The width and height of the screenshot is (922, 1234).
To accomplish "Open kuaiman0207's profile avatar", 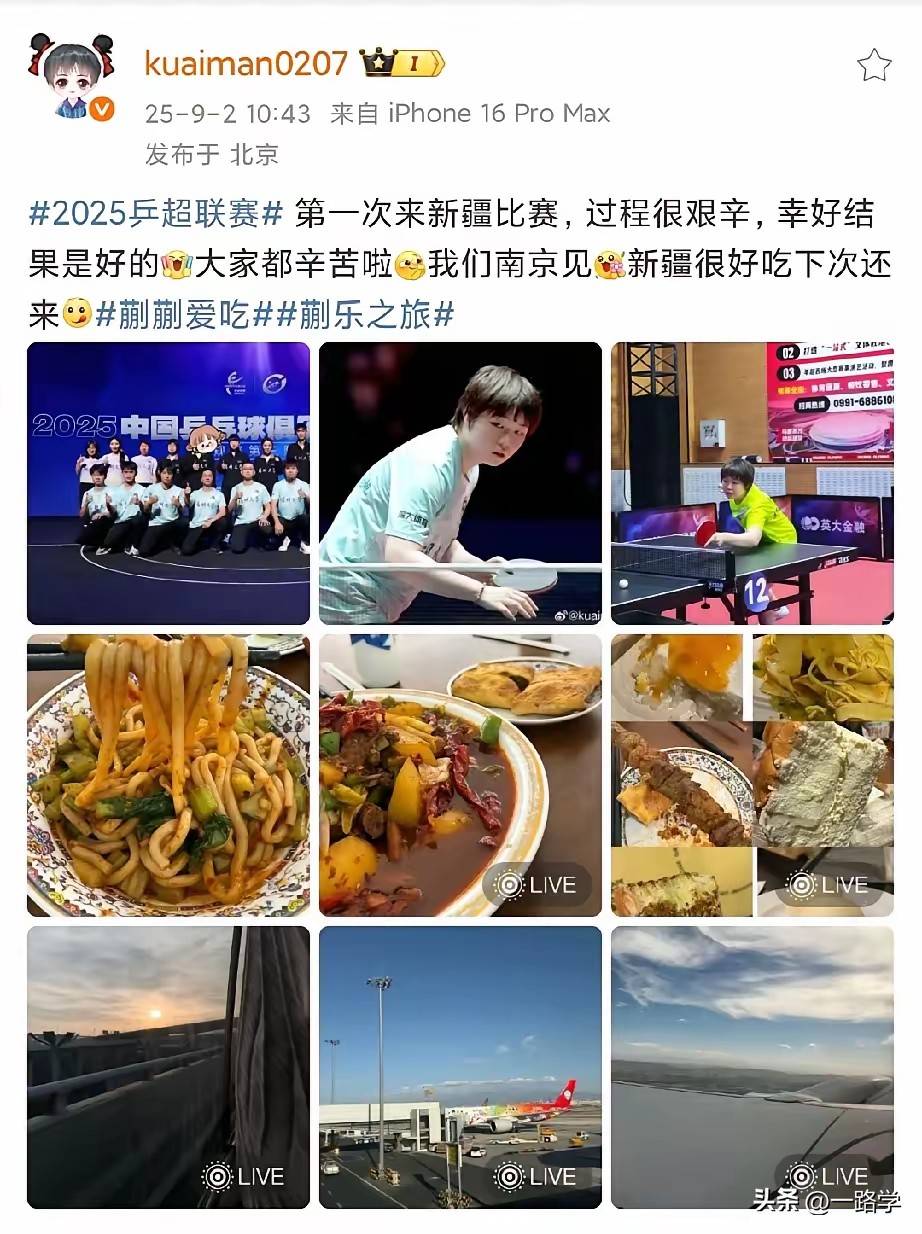I will point(69,76).
